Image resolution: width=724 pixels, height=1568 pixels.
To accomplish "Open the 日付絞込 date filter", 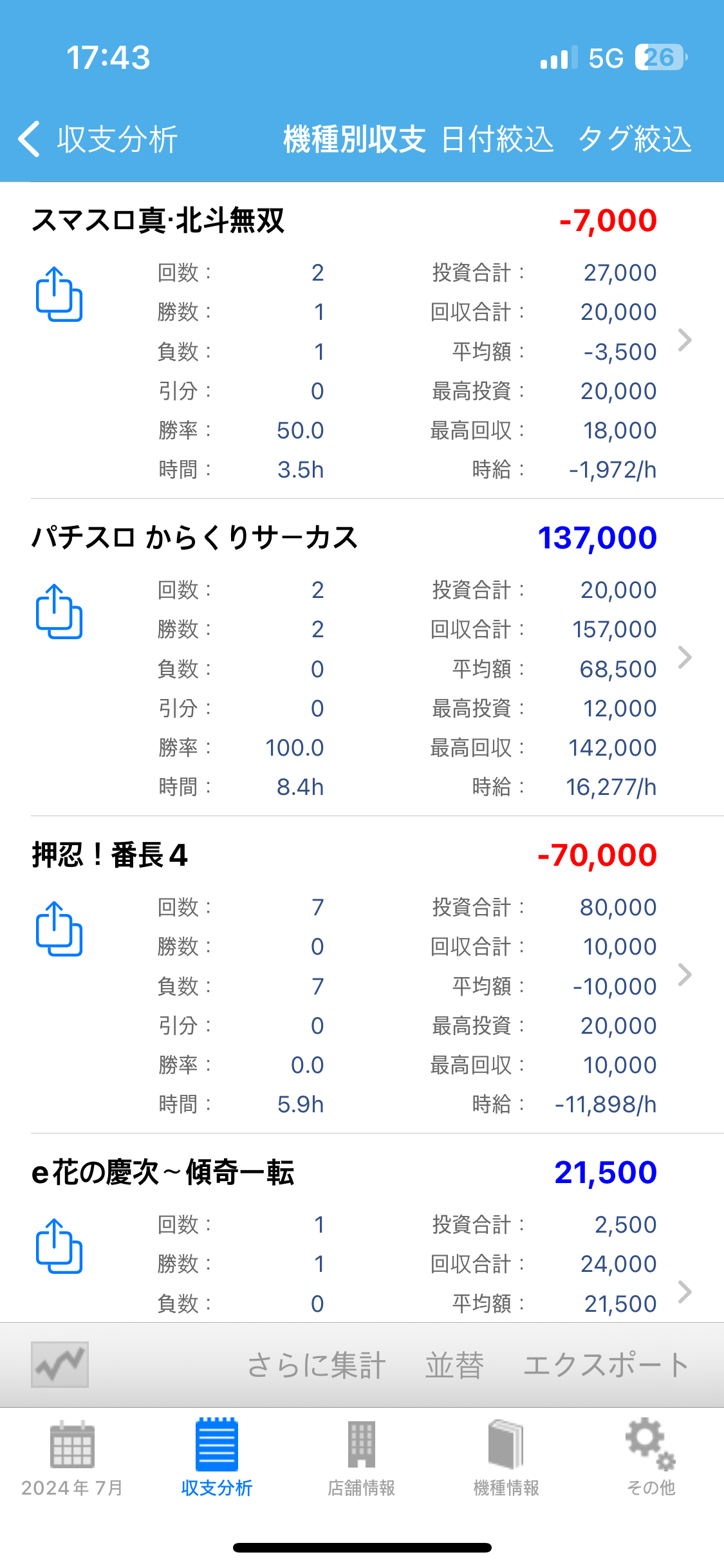I will [497, 139].
